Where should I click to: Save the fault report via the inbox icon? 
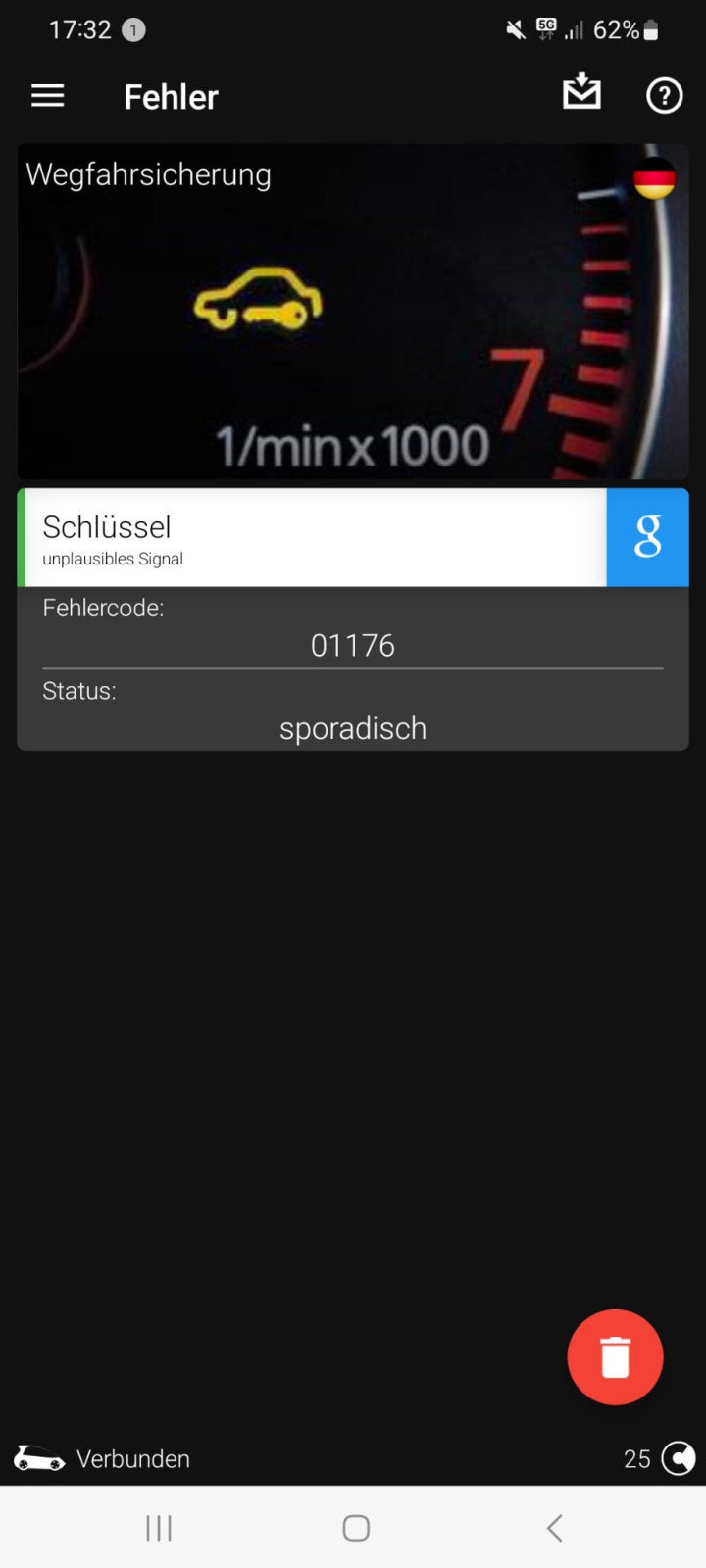click(x=581, y=92)
